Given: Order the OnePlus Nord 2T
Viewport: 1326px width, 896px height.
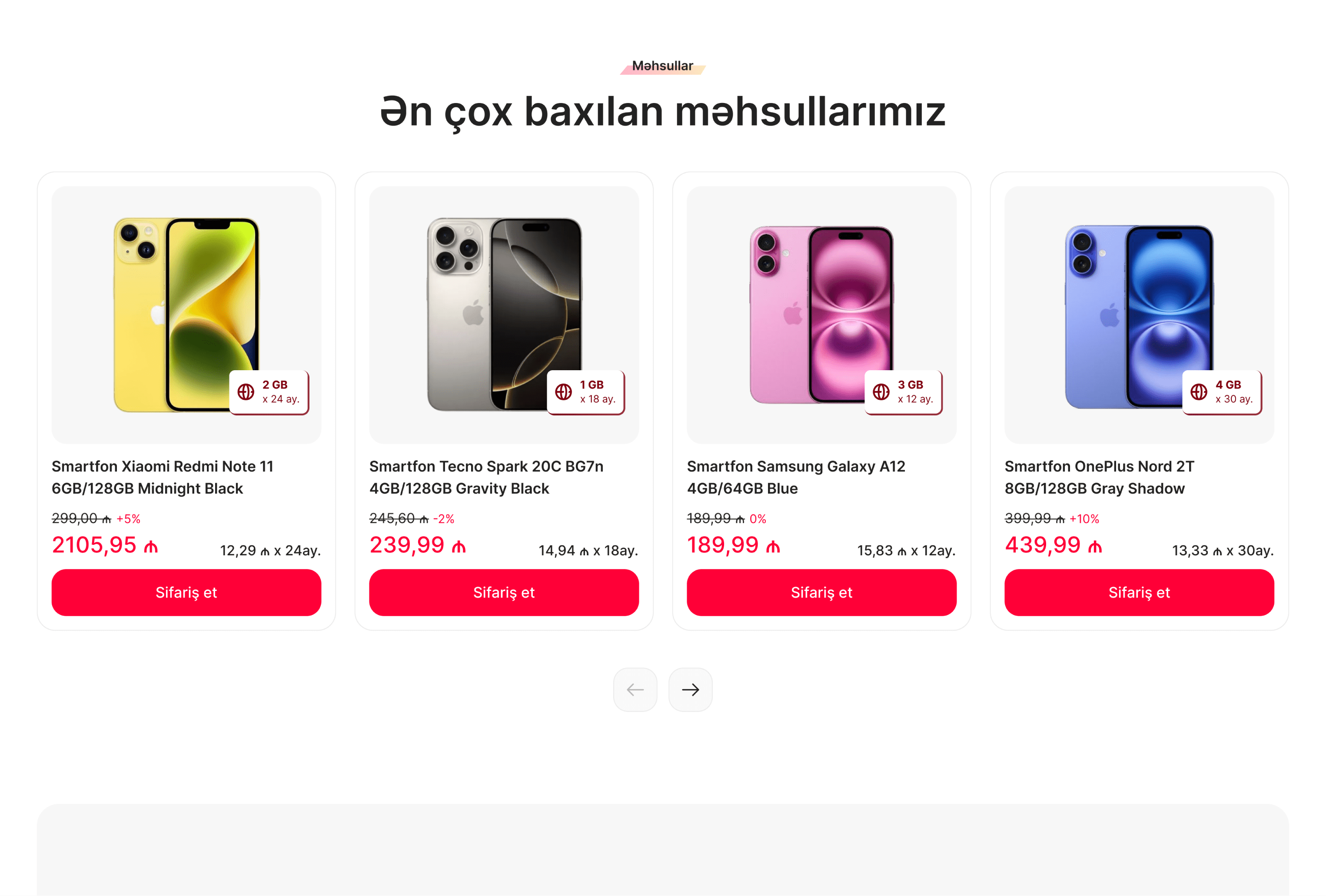Looking at the screenshot, I should [1139, 593].
